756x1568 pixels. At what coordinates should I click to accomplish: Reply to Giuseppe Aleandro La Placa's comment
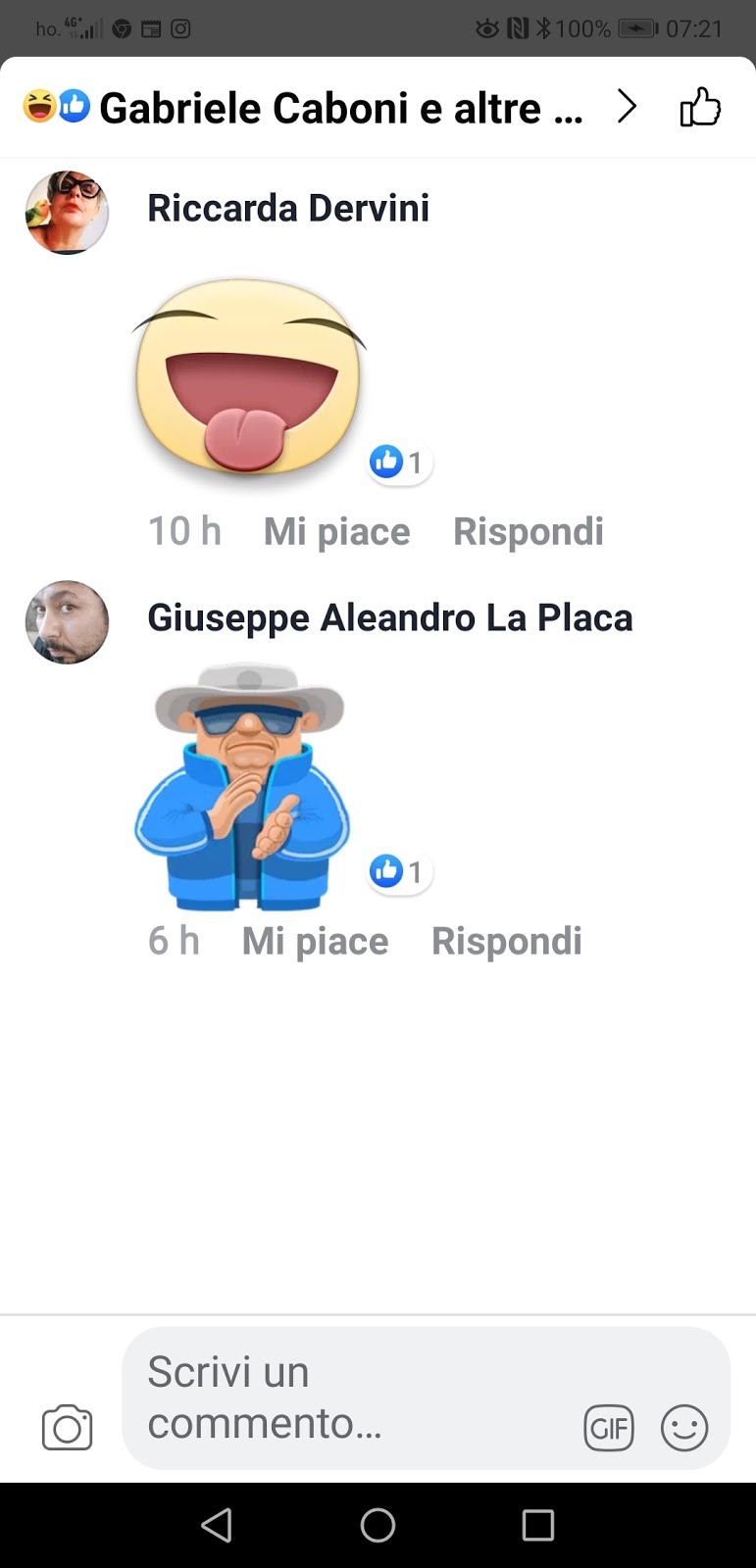pos(506,941)
